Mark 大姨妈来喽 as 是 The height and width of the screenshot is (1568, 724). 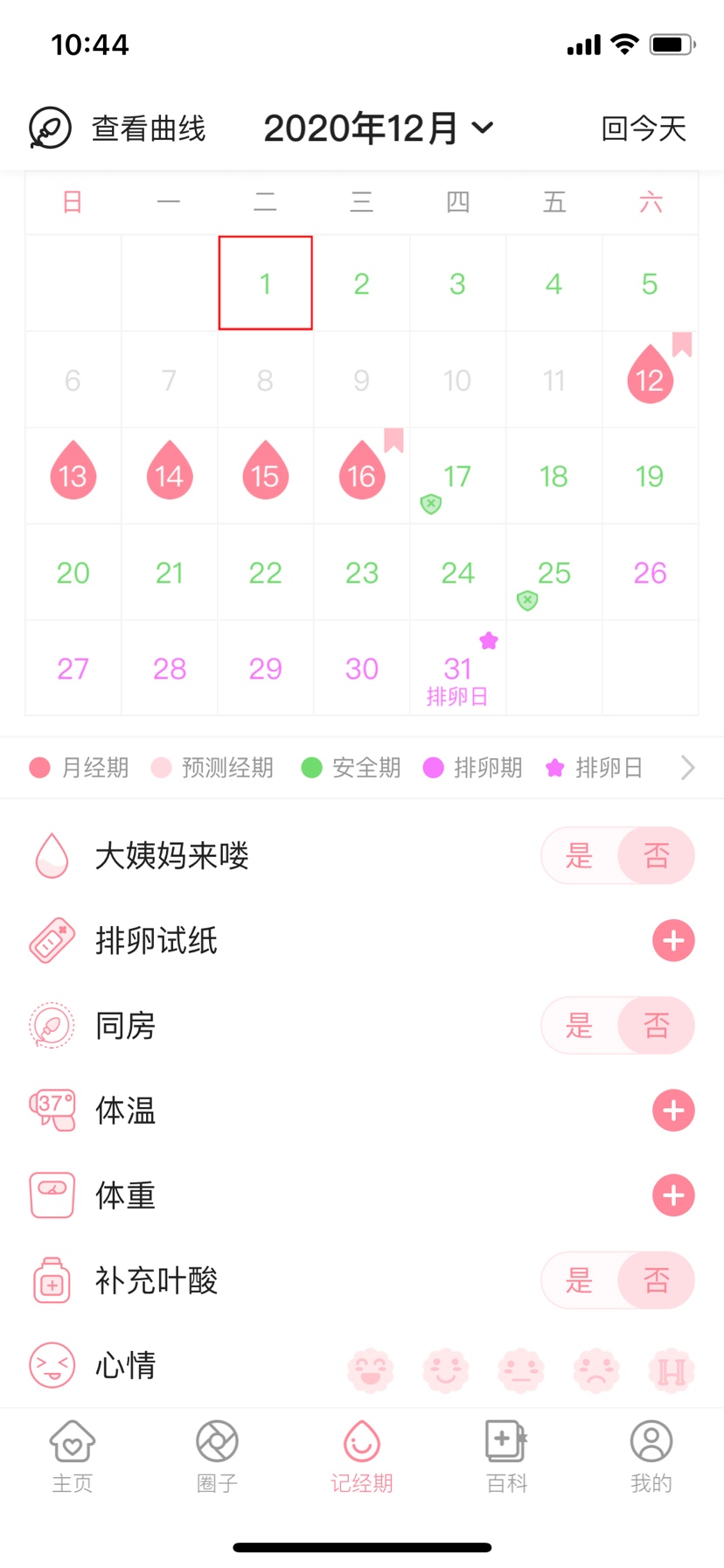[x=579, y=855]
